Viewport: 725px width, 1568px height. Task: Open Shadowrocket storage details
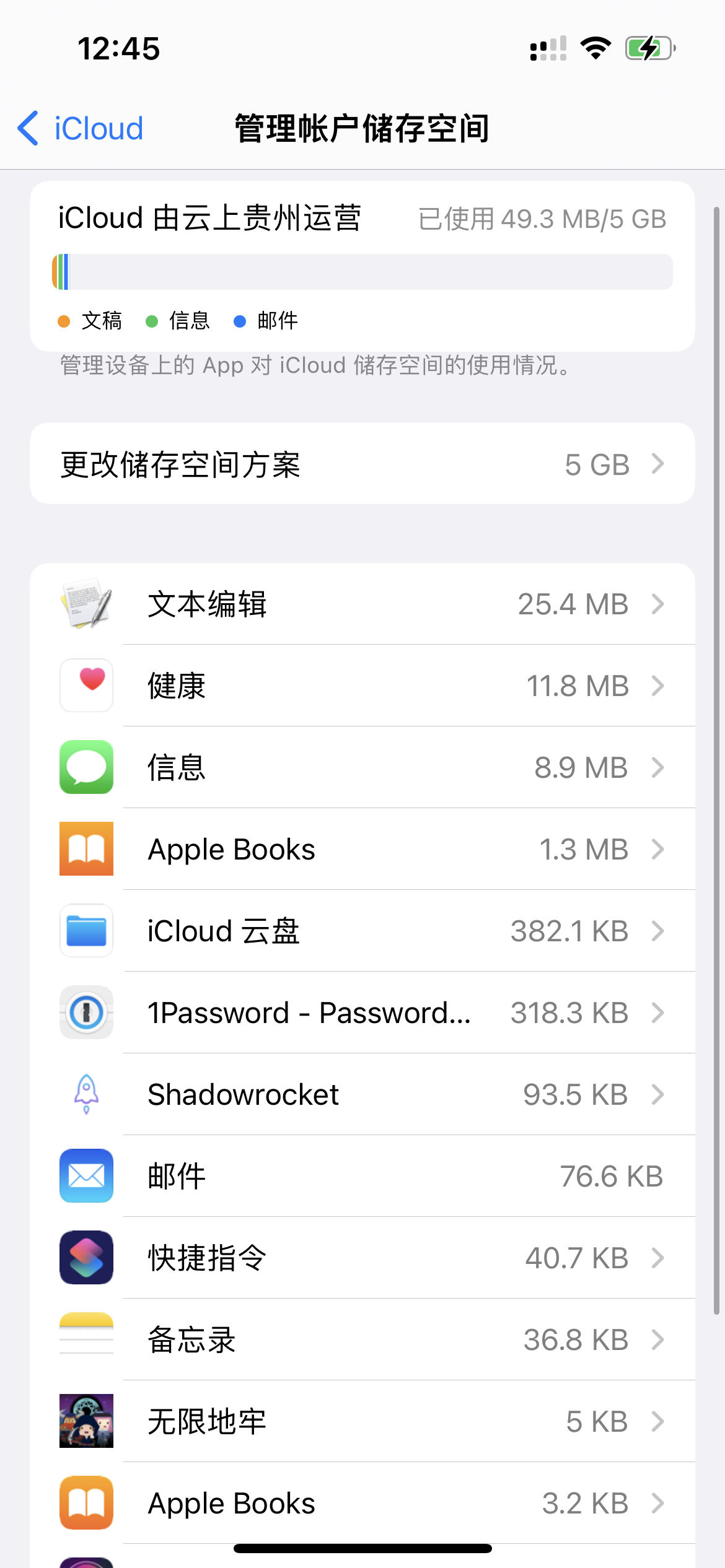click(362, 1094)
